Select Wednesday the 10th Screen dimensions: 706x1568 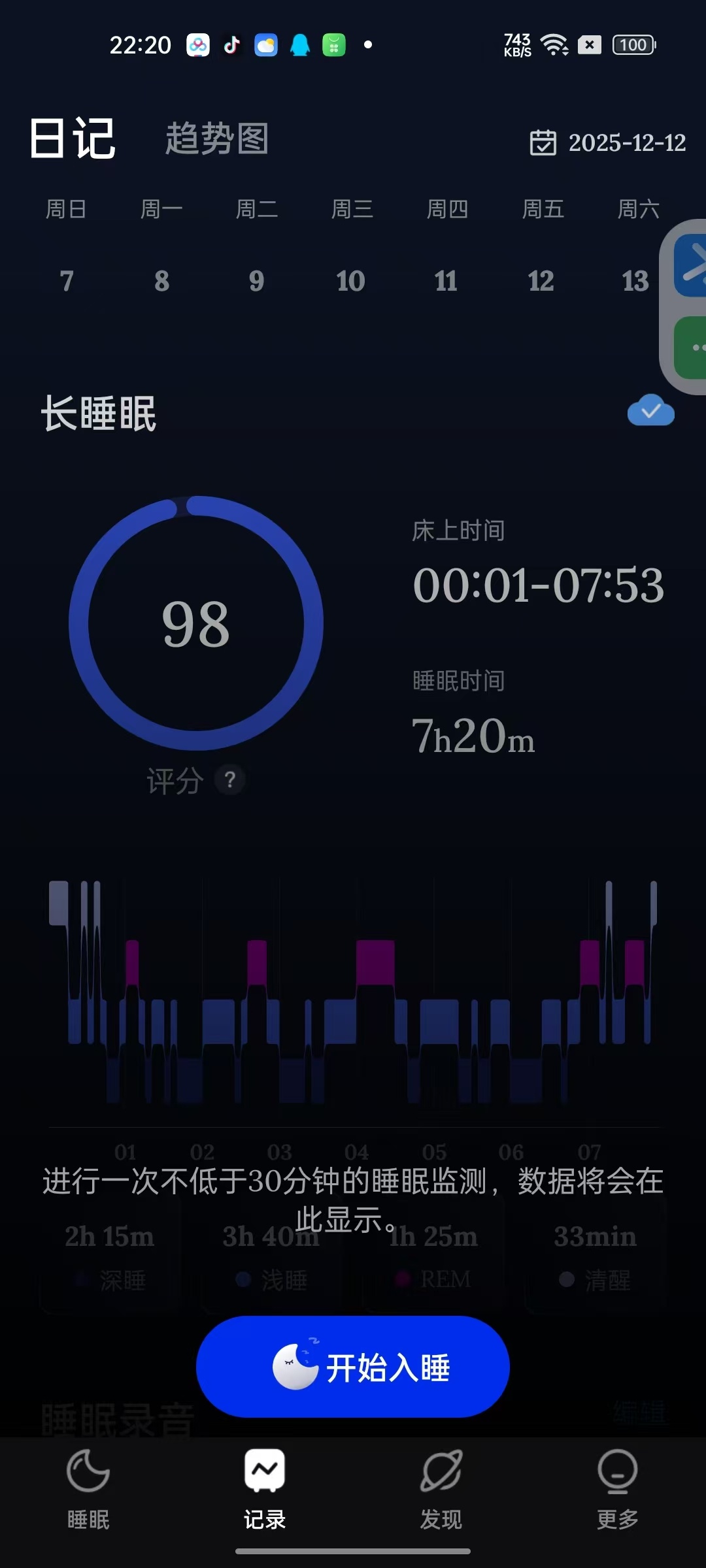351,281
